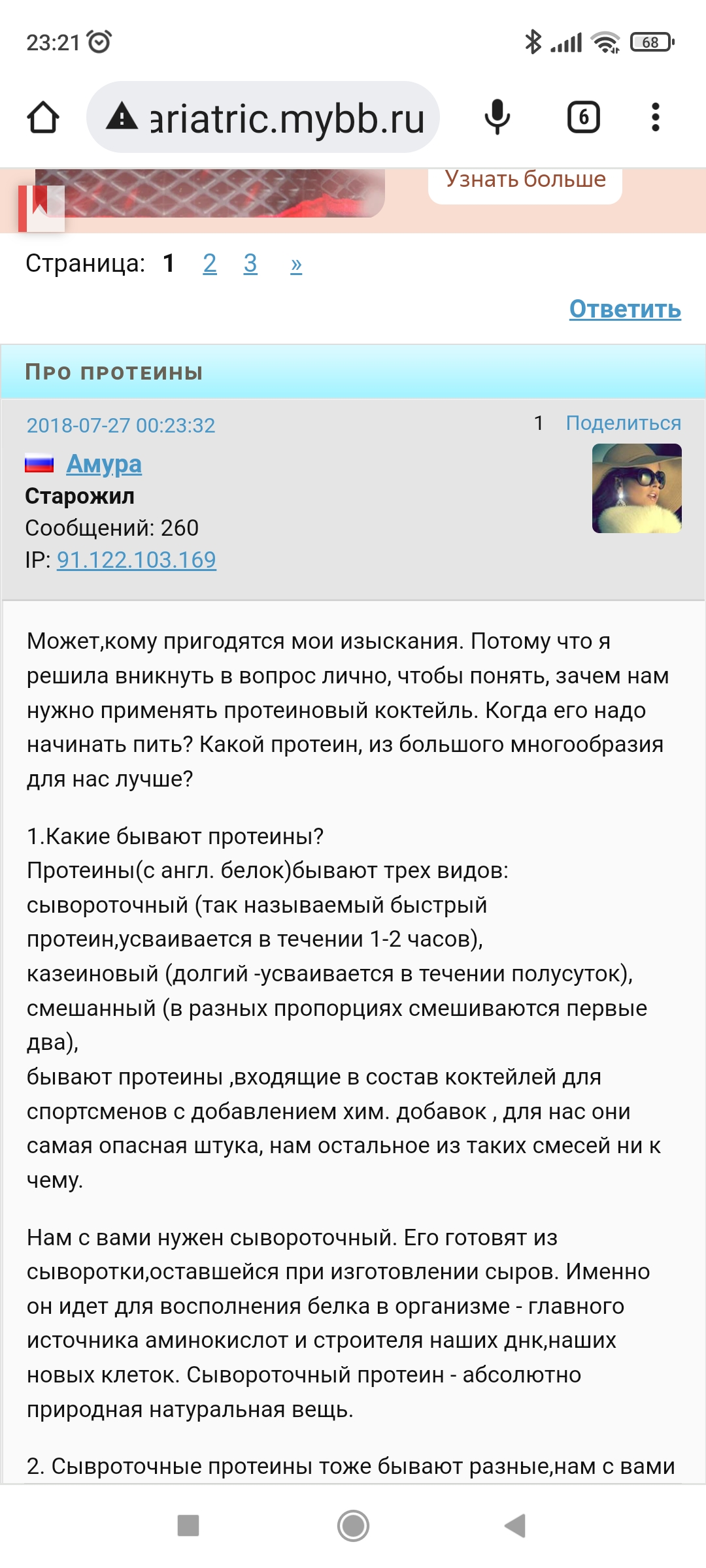
Task: Tap the system recent apps button
Action: pos(188,1526)
